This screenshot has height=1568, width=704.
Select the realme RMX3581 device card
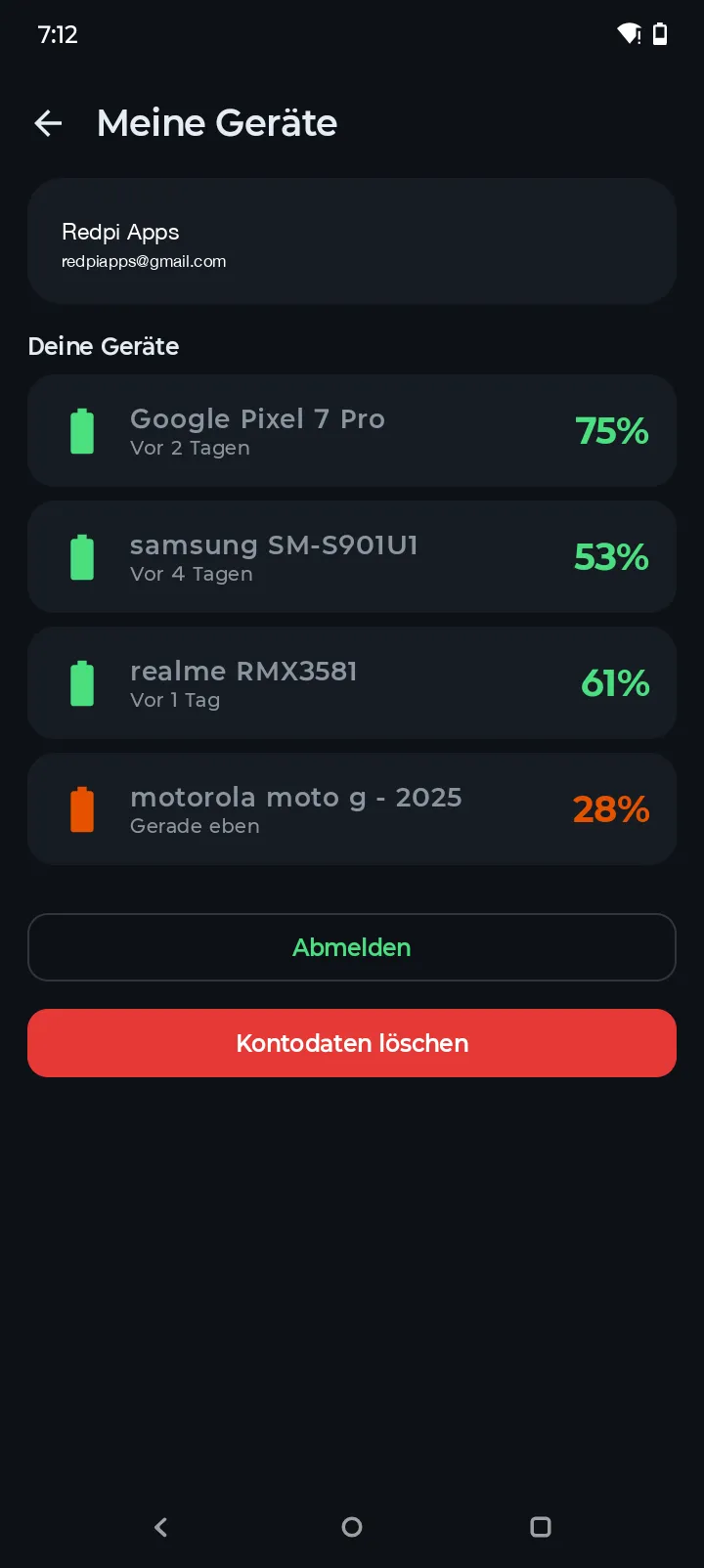coord(352,682)
